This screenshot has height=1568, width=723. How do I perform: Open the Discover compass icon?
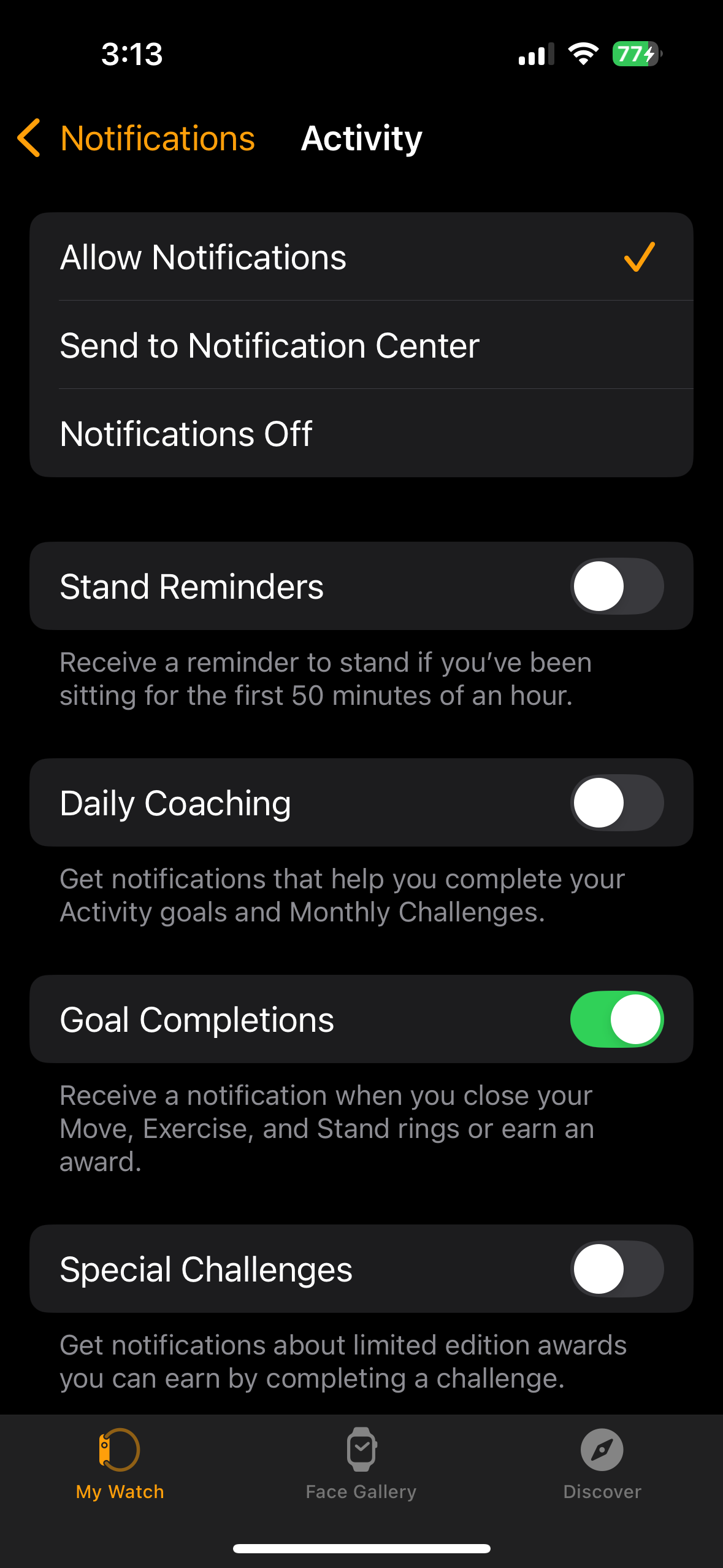coord(602,1450)
